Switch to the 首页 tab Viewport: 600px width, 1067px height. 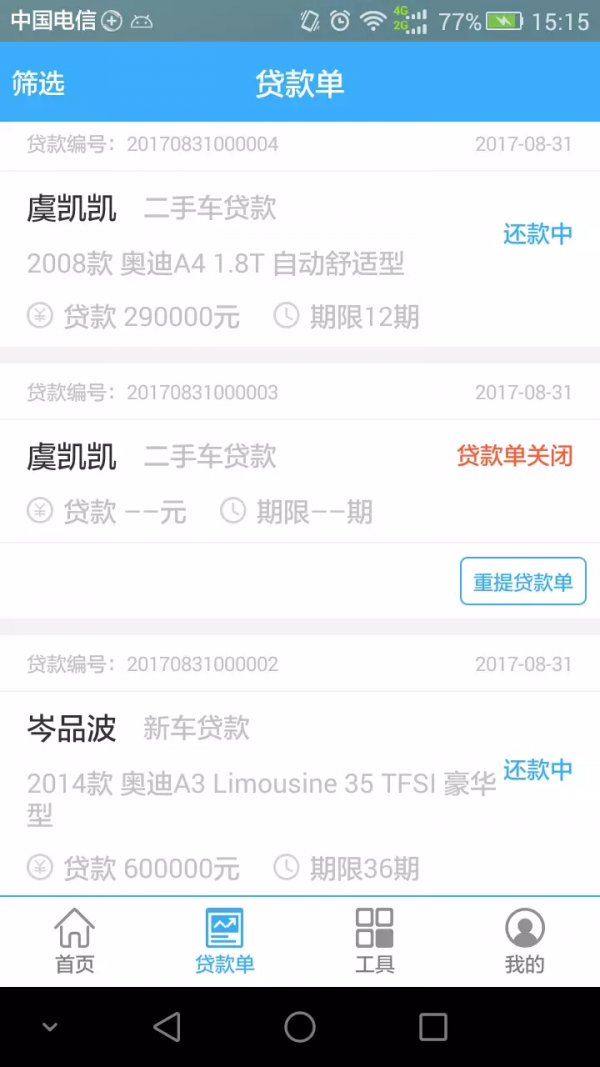pos(75,941)
